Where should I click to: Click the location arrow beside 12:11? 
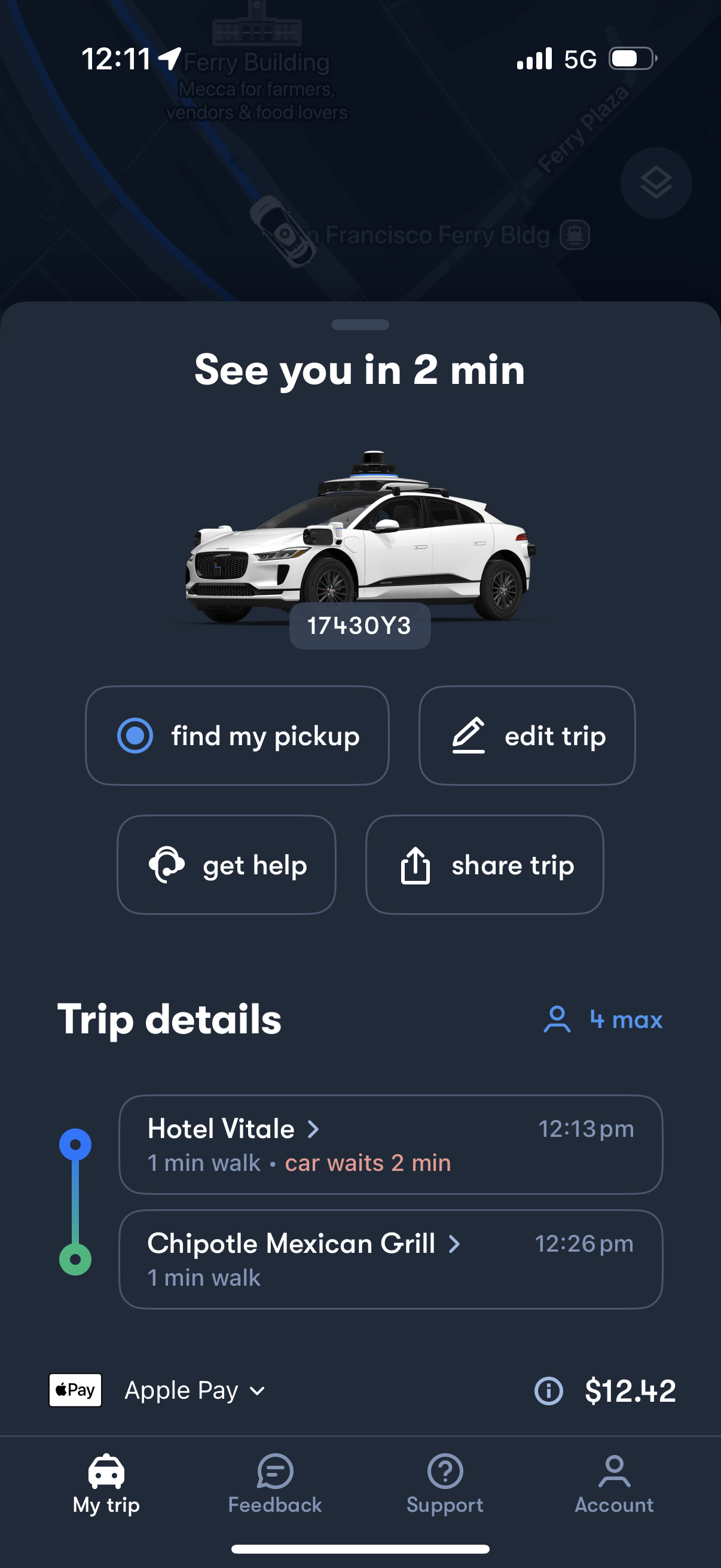[169, 58]
